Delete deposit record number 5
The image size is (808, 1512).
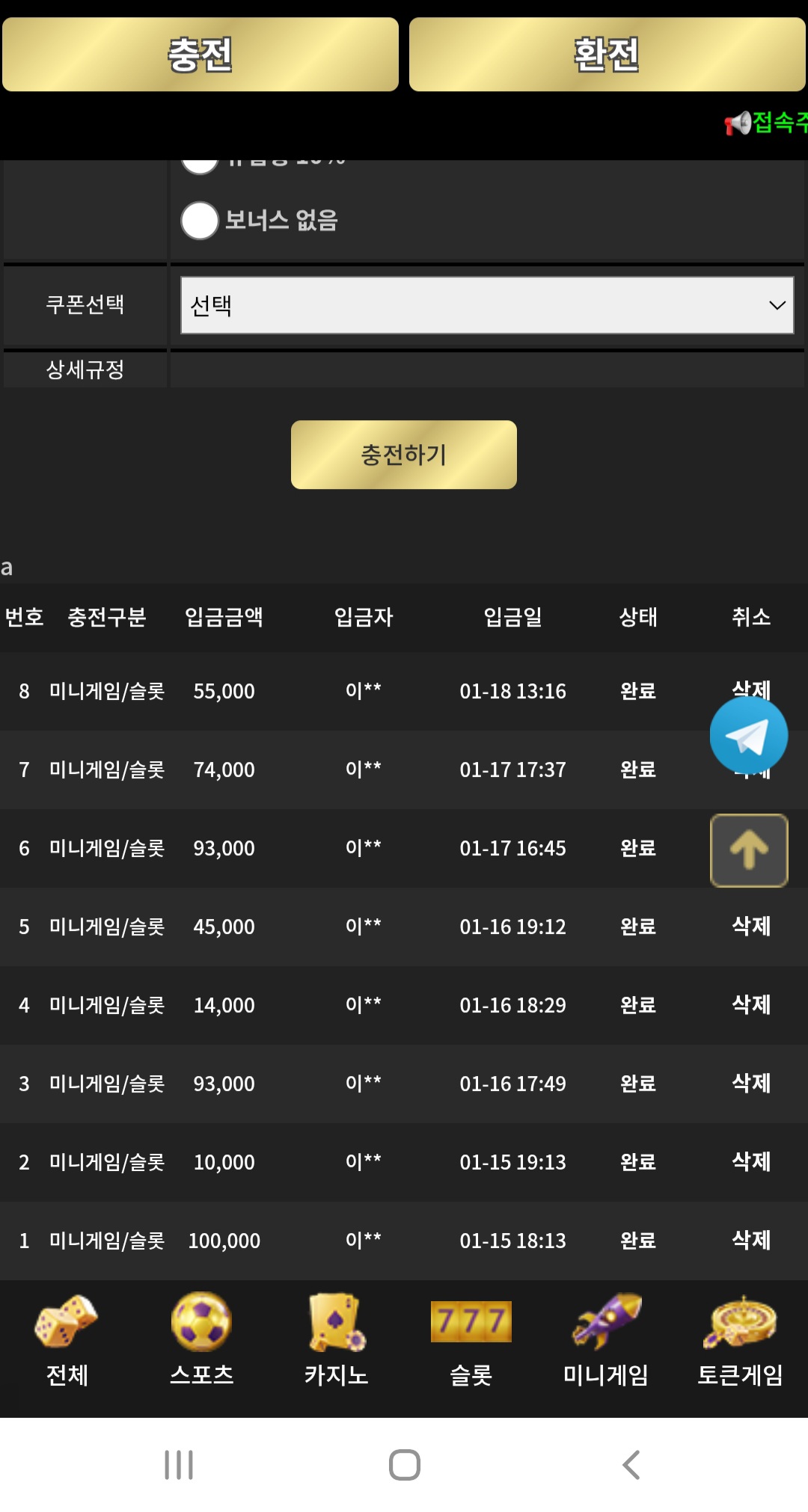pos(750,926)
